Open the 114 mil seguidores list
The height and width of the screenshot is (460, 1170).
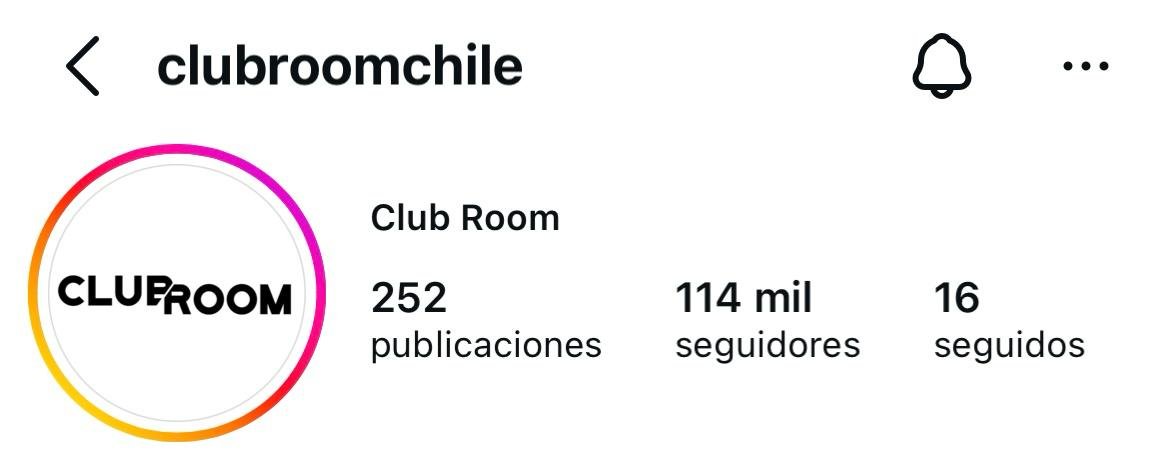[x=767, y=320]
